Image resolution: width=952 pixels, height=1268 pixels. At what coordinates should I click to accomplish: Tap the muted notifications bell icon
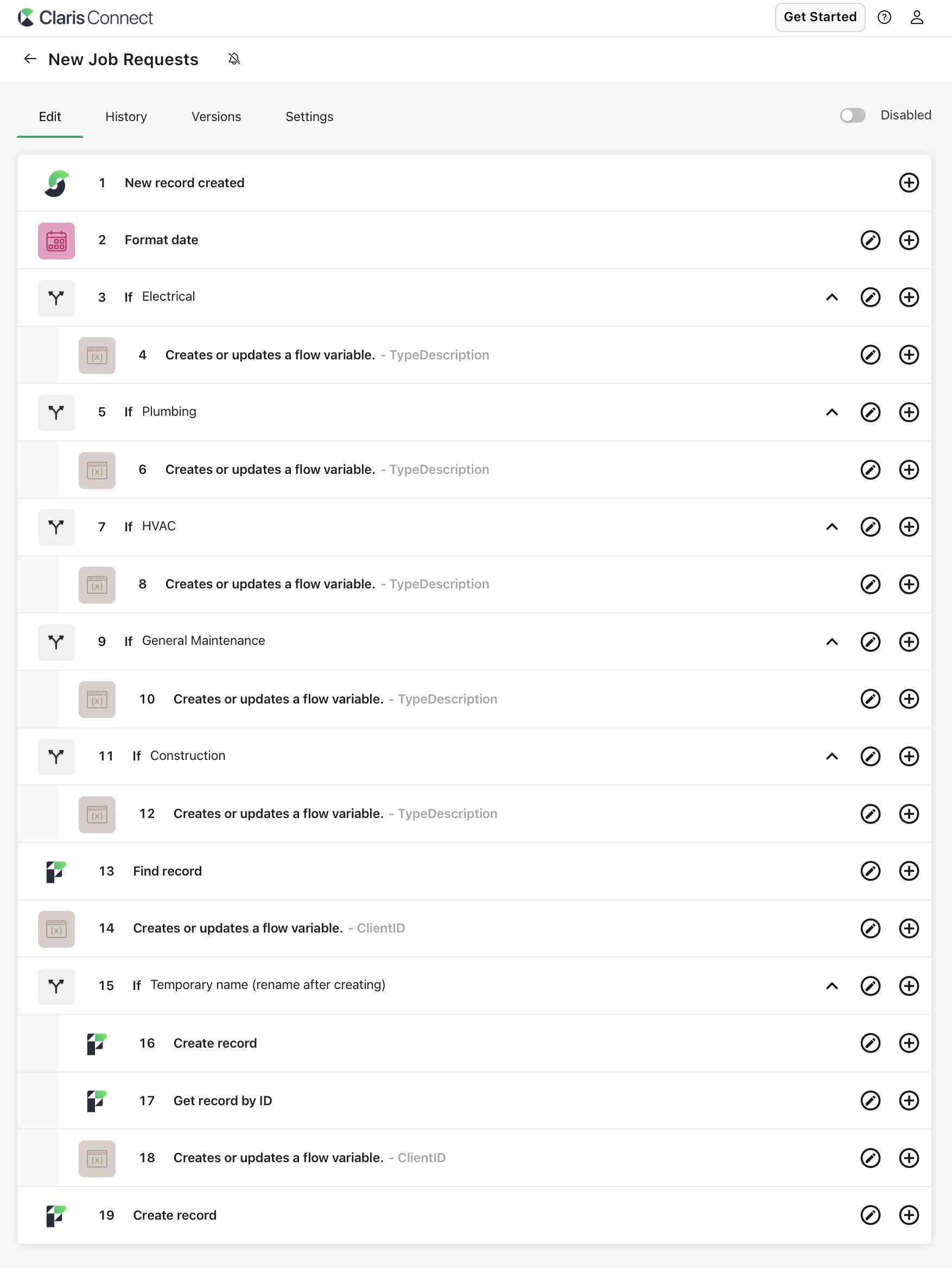point(234,59)
